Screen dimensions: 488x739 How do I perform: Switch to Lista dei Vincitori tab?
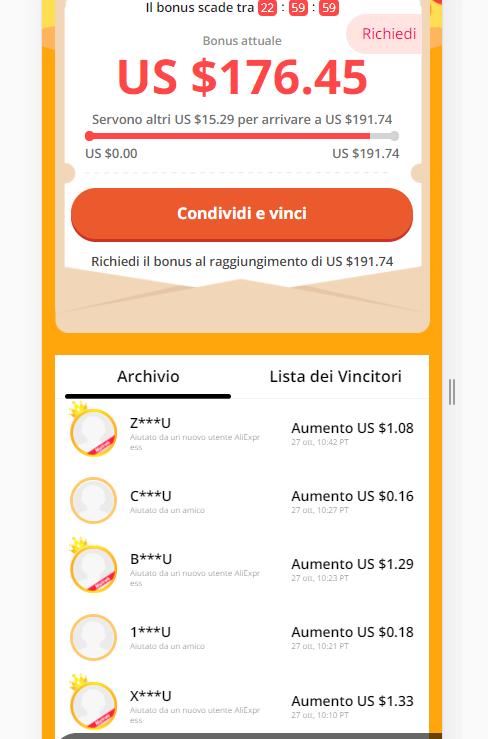click(x=335, y=377)
